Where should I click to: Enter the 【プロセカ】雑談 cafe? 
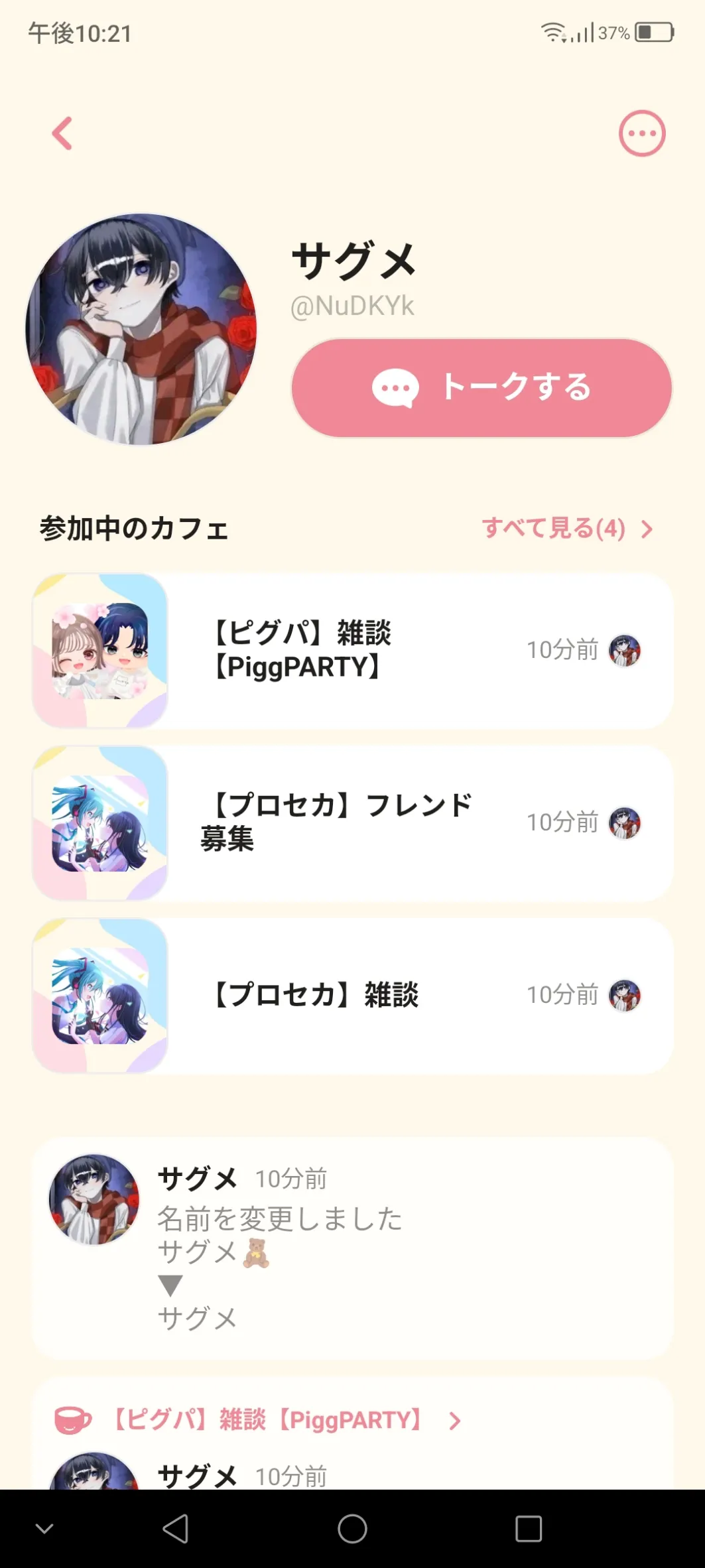point(352,995)
